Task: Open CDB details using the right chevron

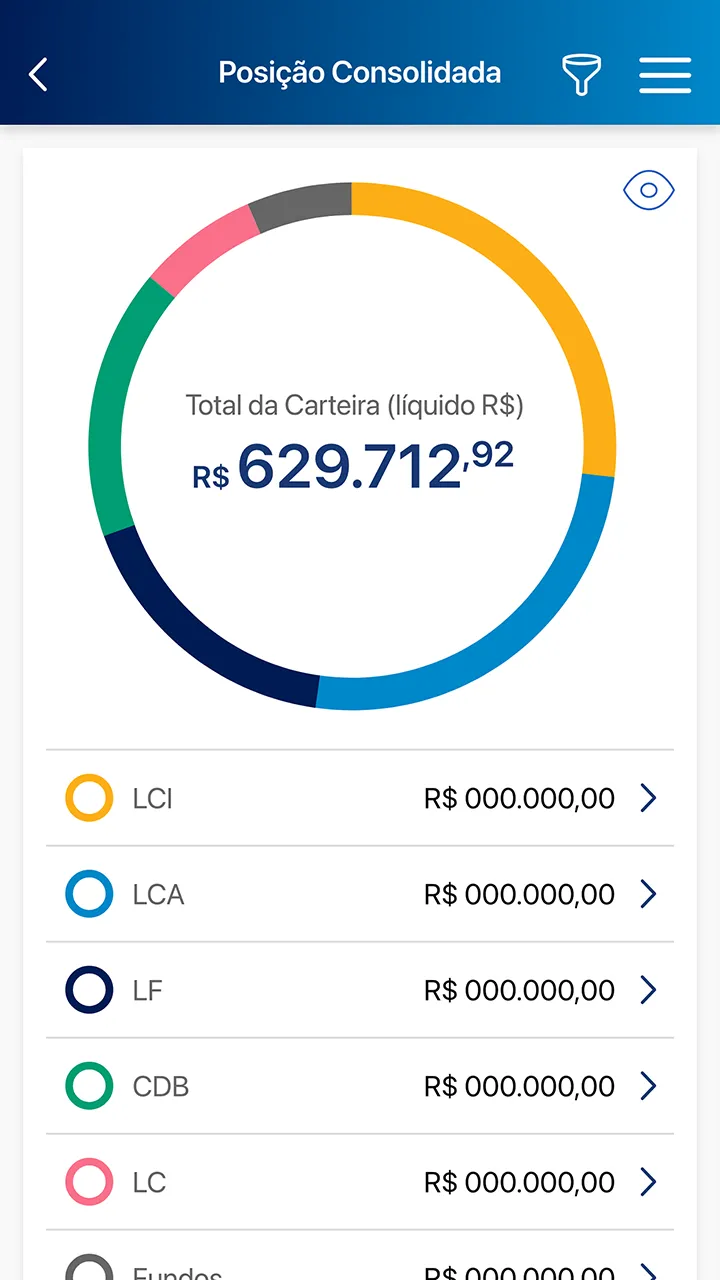Action: click(x=650, y=1086)
